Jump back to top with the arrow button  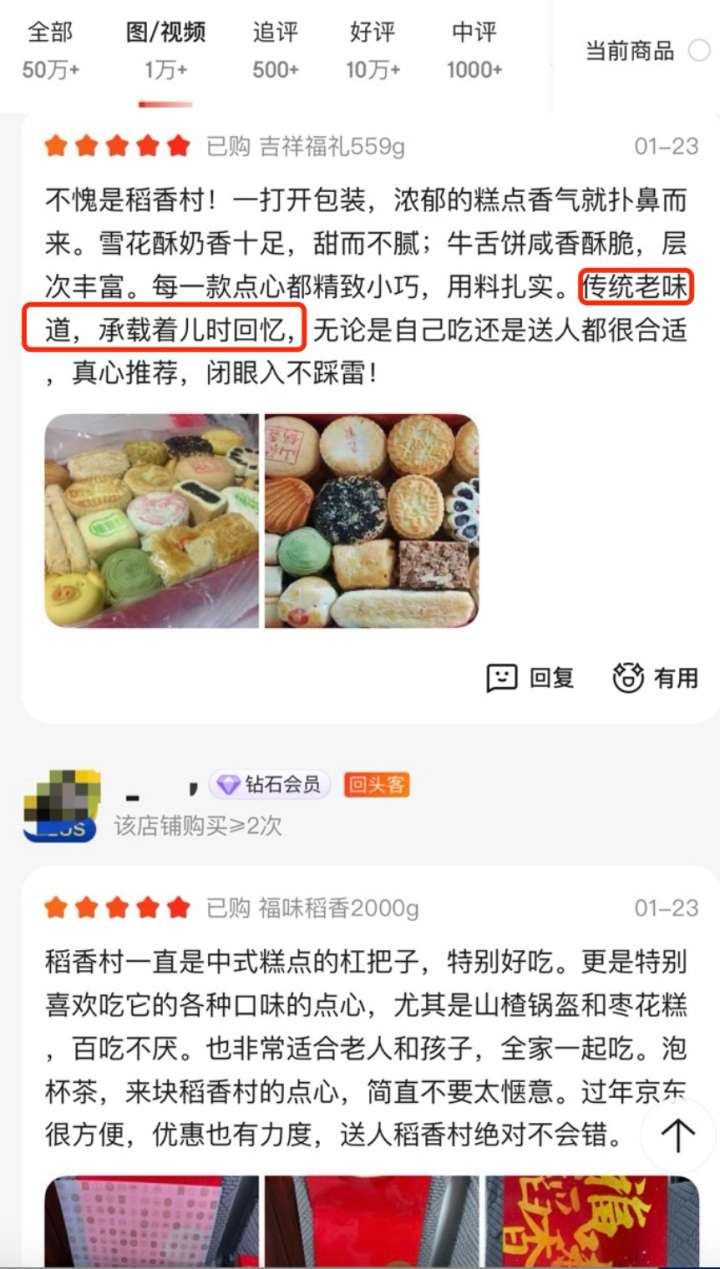click(678, 1135)
